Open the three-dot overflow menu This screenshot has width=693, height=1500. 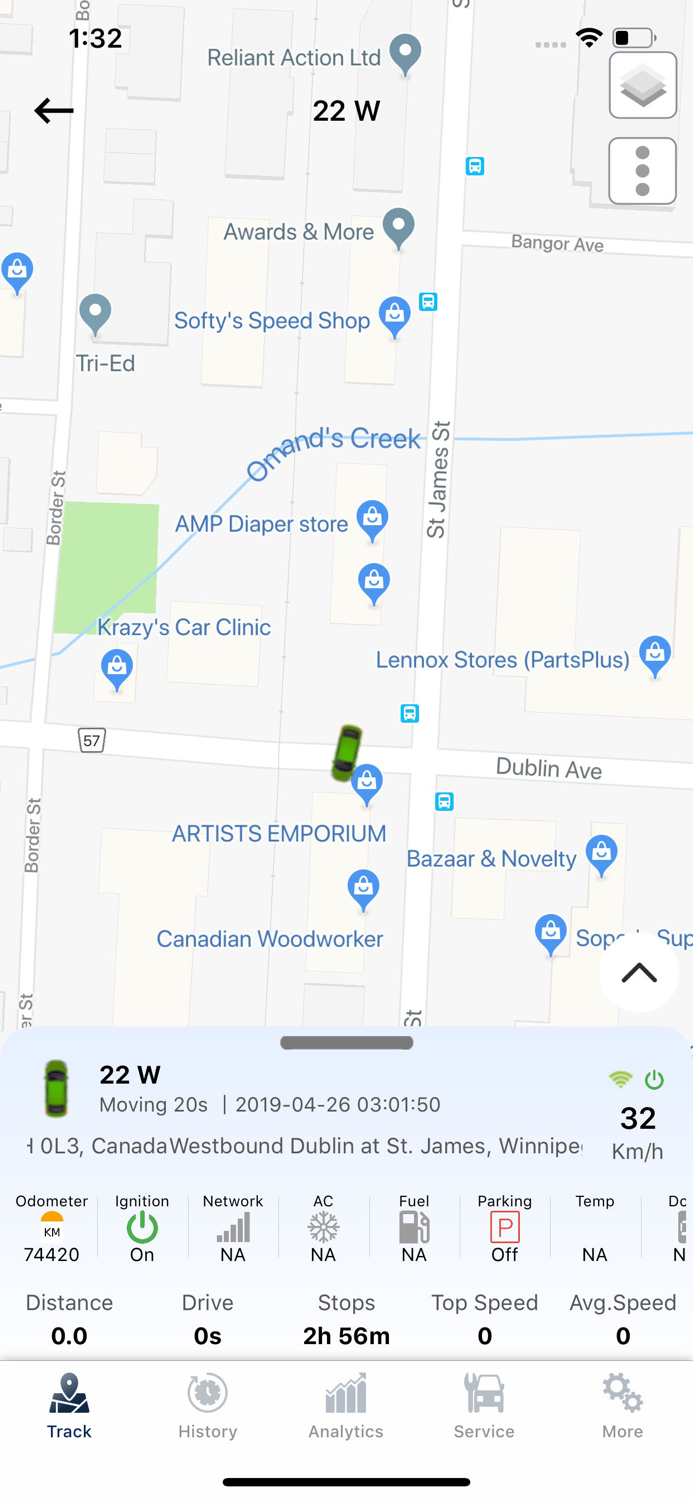tap(643, 171)
